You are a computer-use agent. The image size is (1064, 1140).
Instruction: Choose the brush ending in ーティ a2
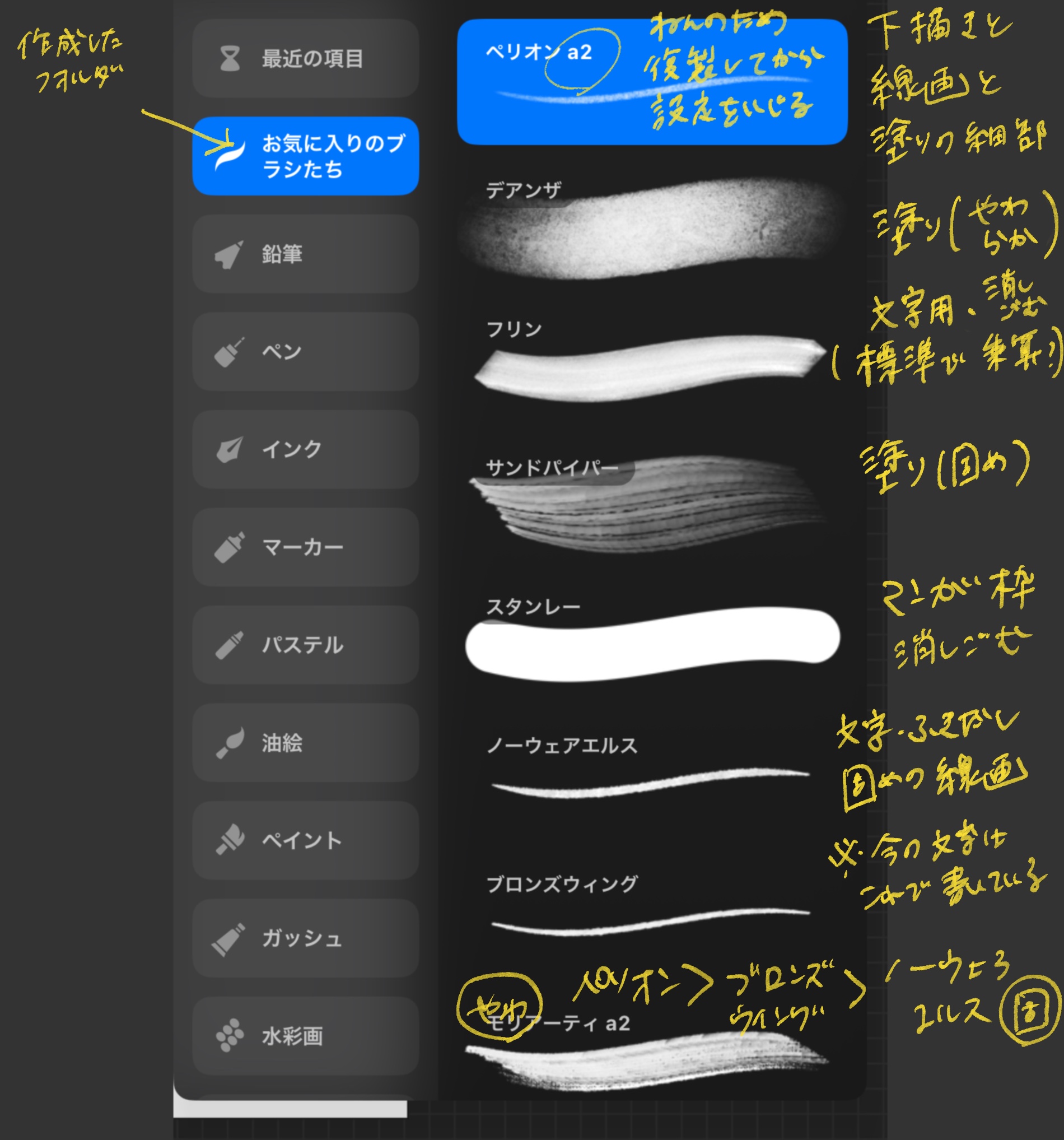(652, 1055)
